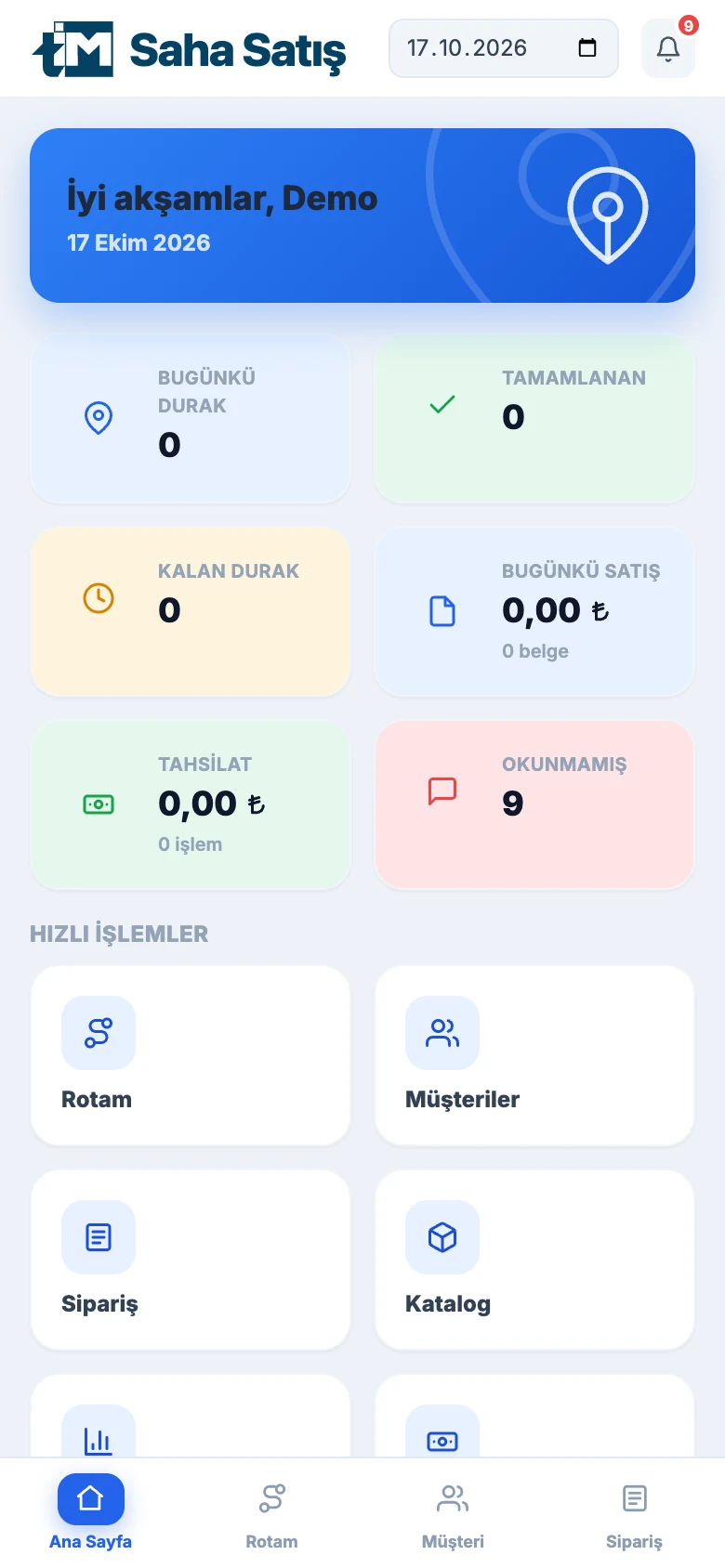725x1568 pixels.
Task: View the Bugünkü Satış card
Action: click(x=534, y=611)
